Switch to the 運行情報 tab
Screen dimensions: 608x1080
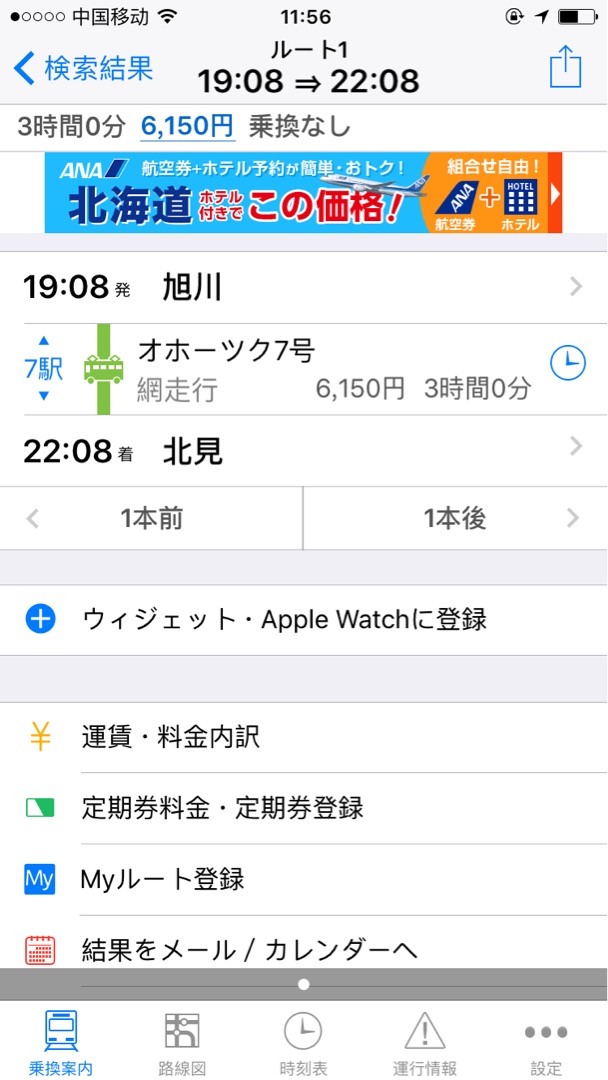[x=424, y=1040]
